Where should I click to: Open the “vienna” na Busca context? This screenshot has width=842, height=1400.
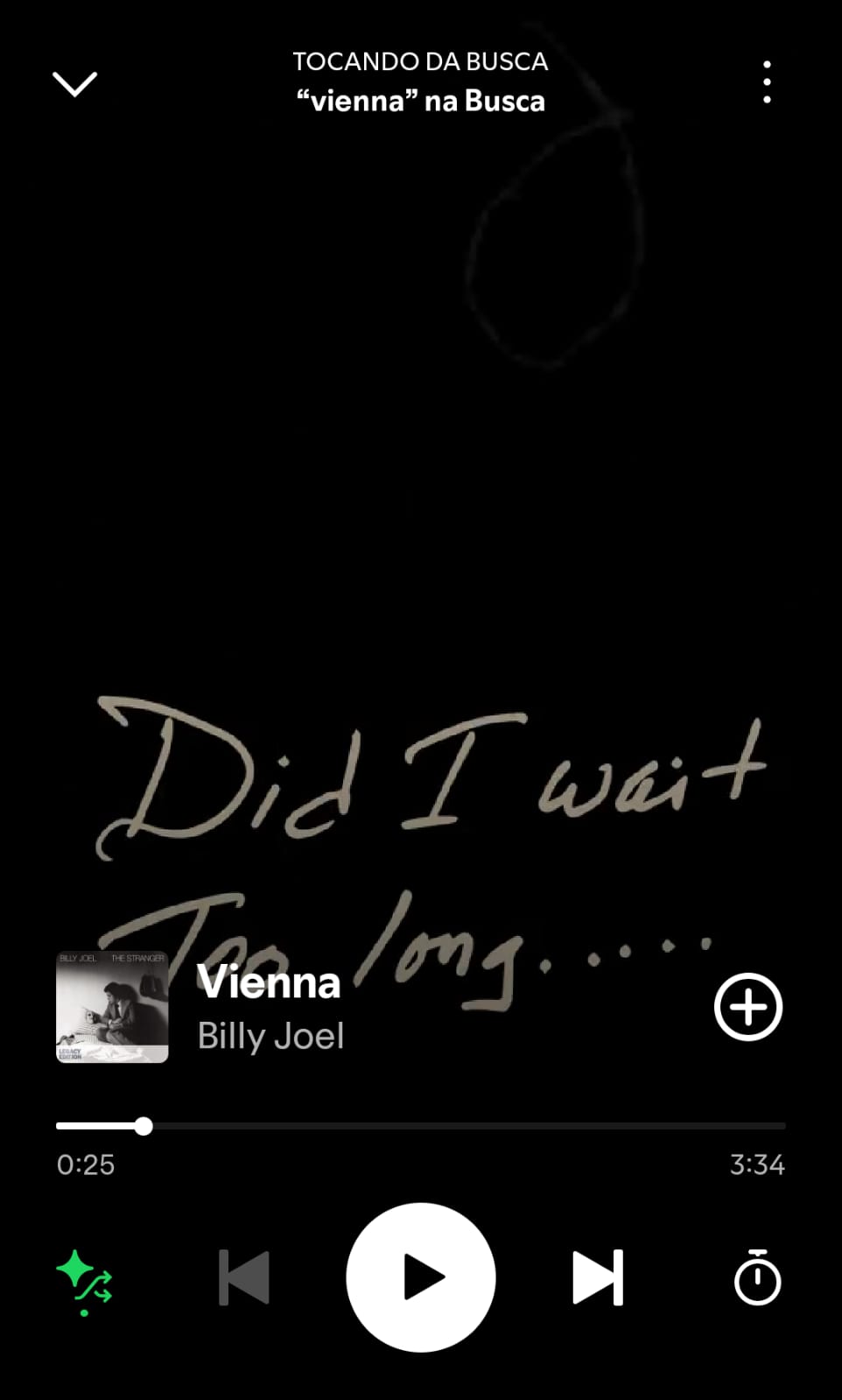[421, 101]
